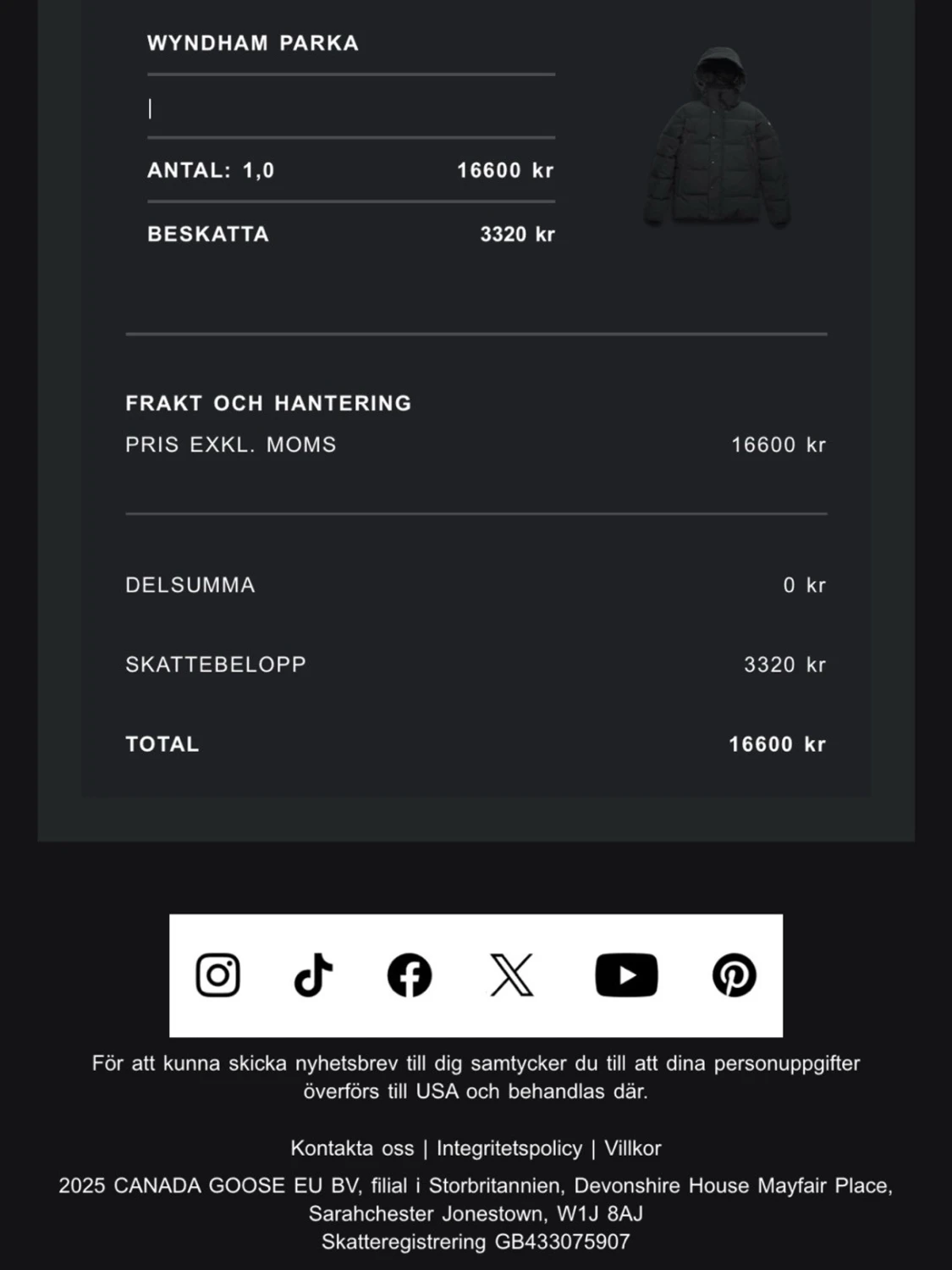Open the Kontakta oss link
This screenshot has height=1270, width=952.
[352, 1148]
